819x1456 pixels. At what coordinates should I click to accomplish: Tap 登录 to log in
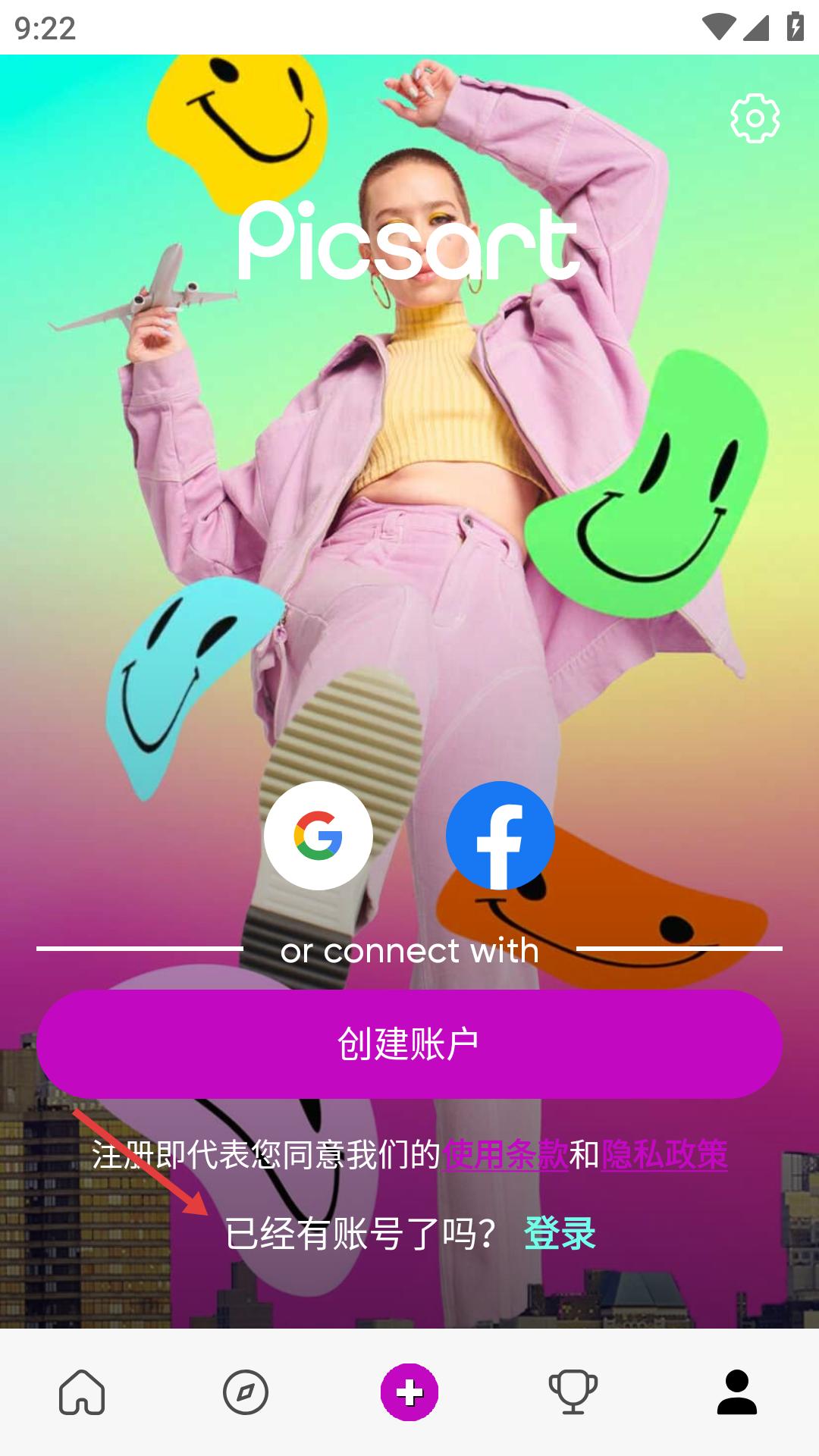(560, 1233)
